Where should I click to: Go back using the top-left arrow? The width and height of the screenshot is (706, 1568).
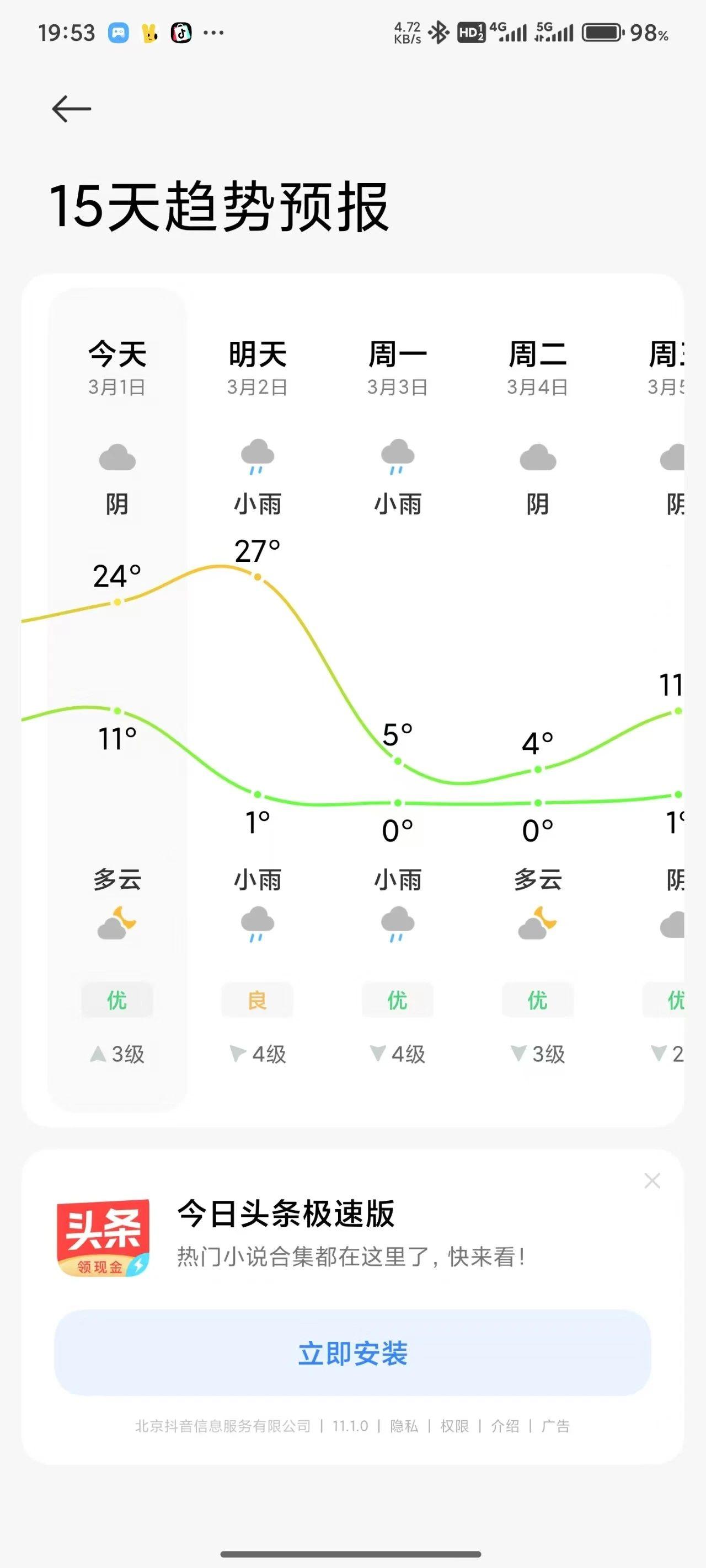click(72, 109)
